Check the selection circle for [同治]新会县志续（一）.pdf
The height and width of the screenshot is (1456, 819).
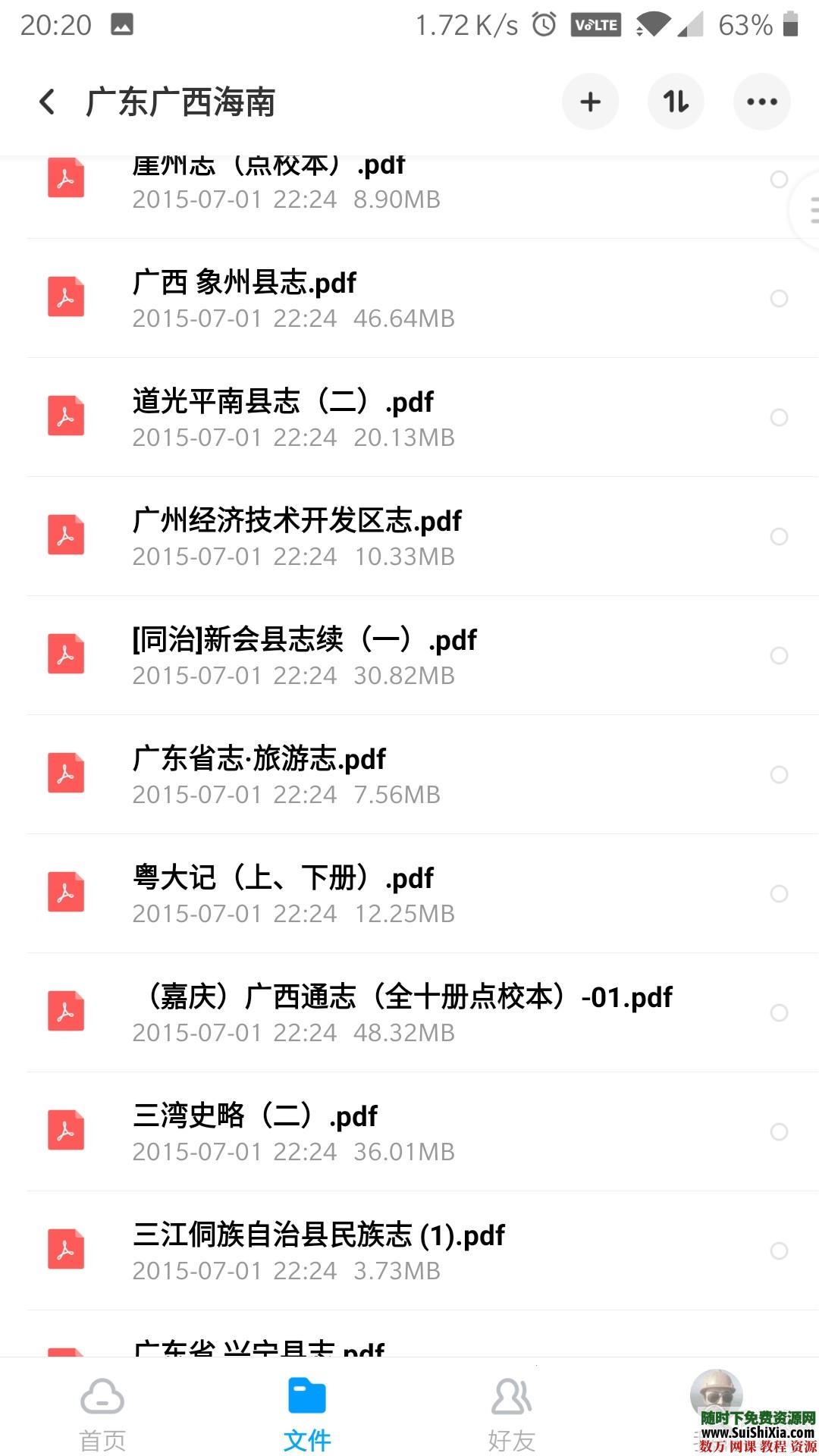point(780,656)
